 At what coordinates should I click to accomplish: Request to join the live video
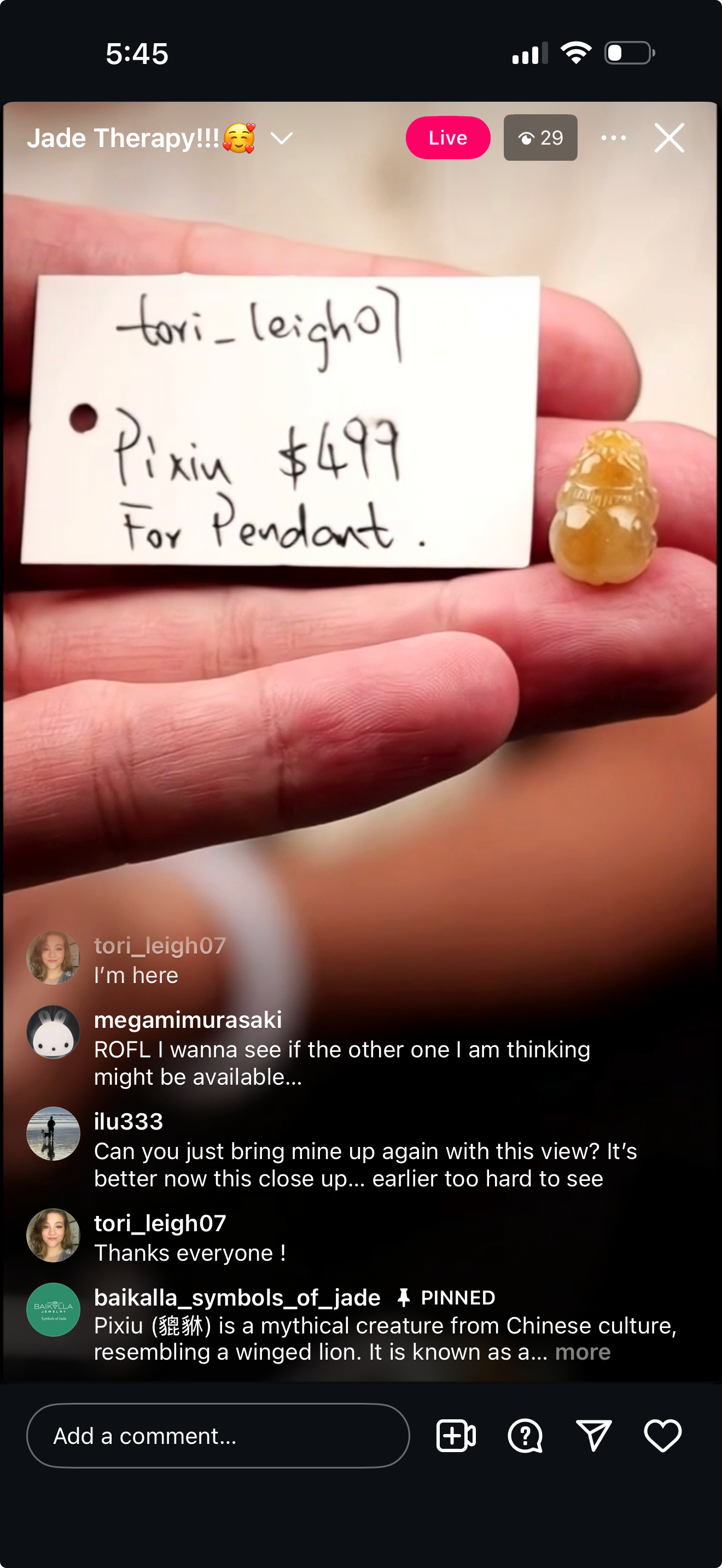456,1435
